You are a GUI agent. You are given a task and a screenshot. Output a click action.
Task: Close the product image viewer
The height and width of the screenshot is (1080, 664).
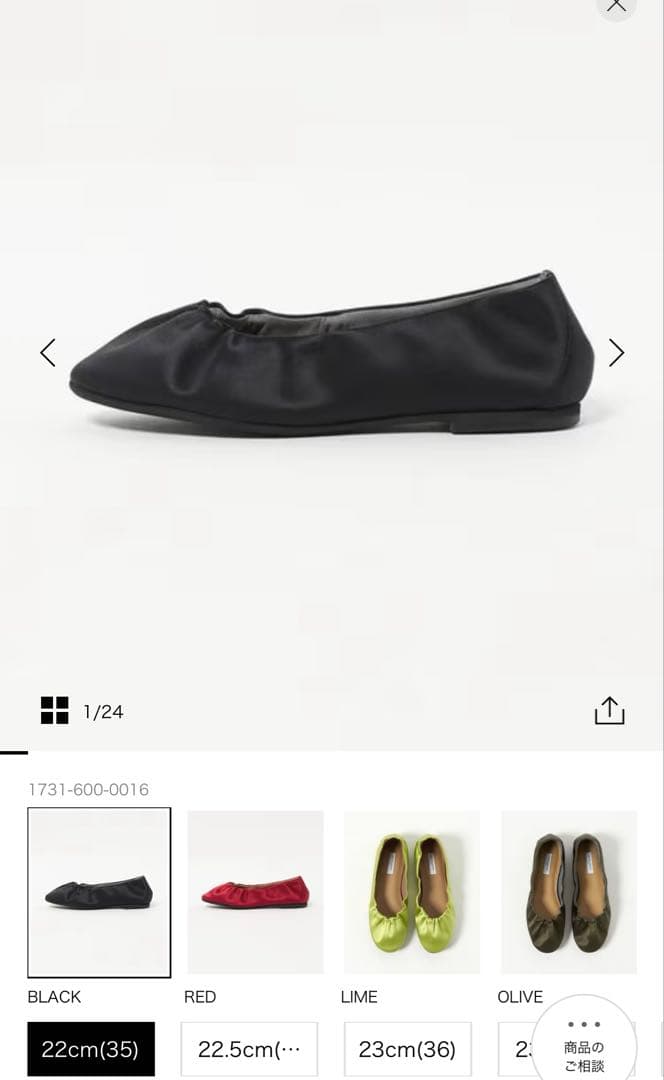(x=616, y=6)
